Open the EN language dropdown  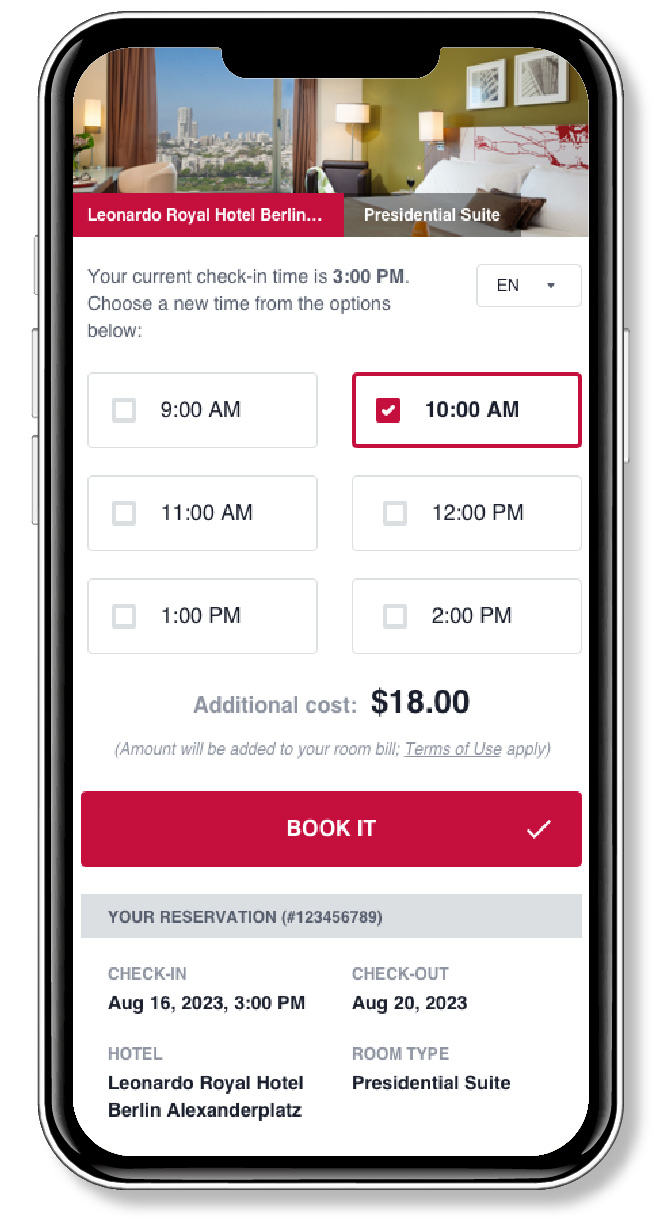click(528, 286)
